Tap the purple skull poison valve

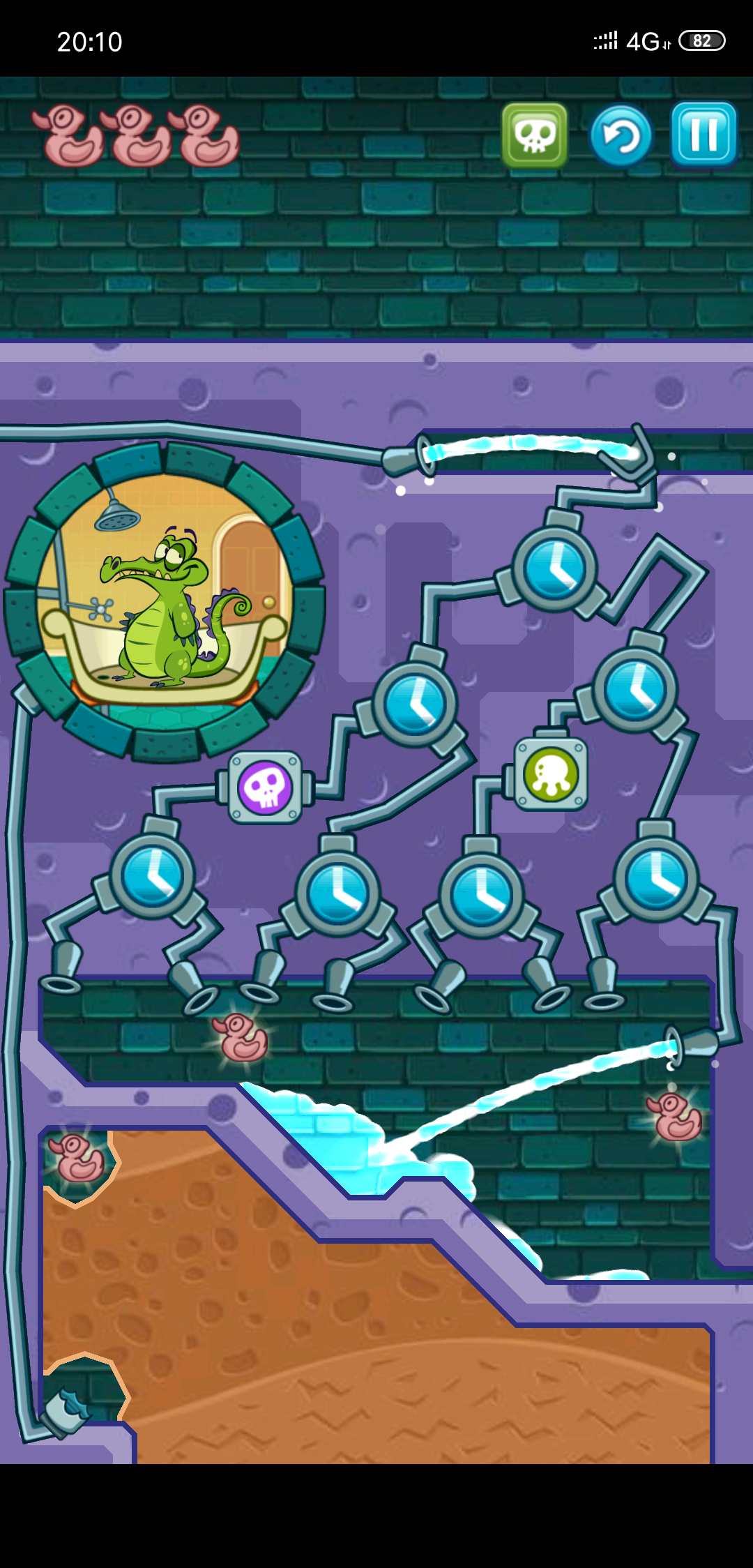tap(266, 787)
